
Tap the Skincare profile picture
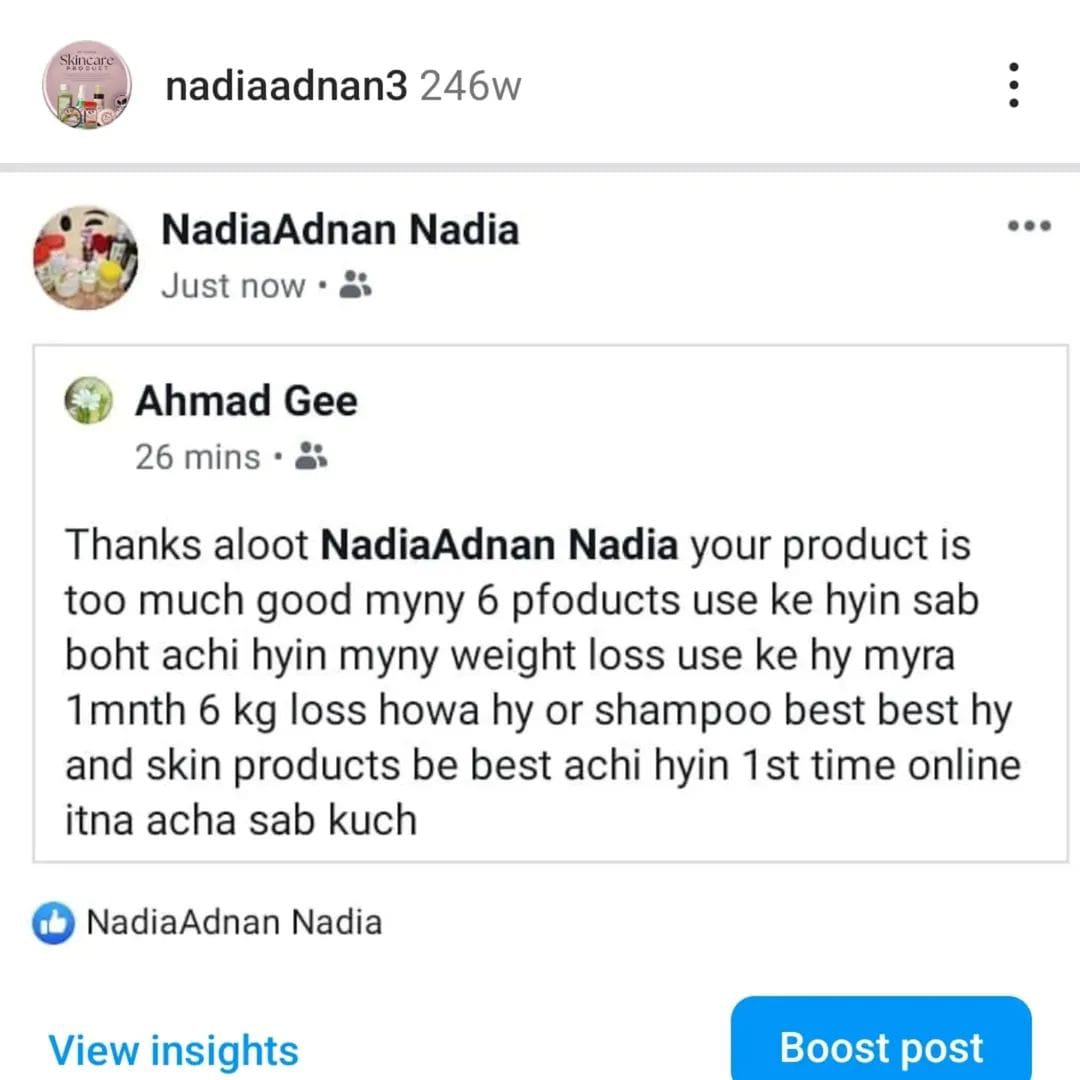coord(87,85)
